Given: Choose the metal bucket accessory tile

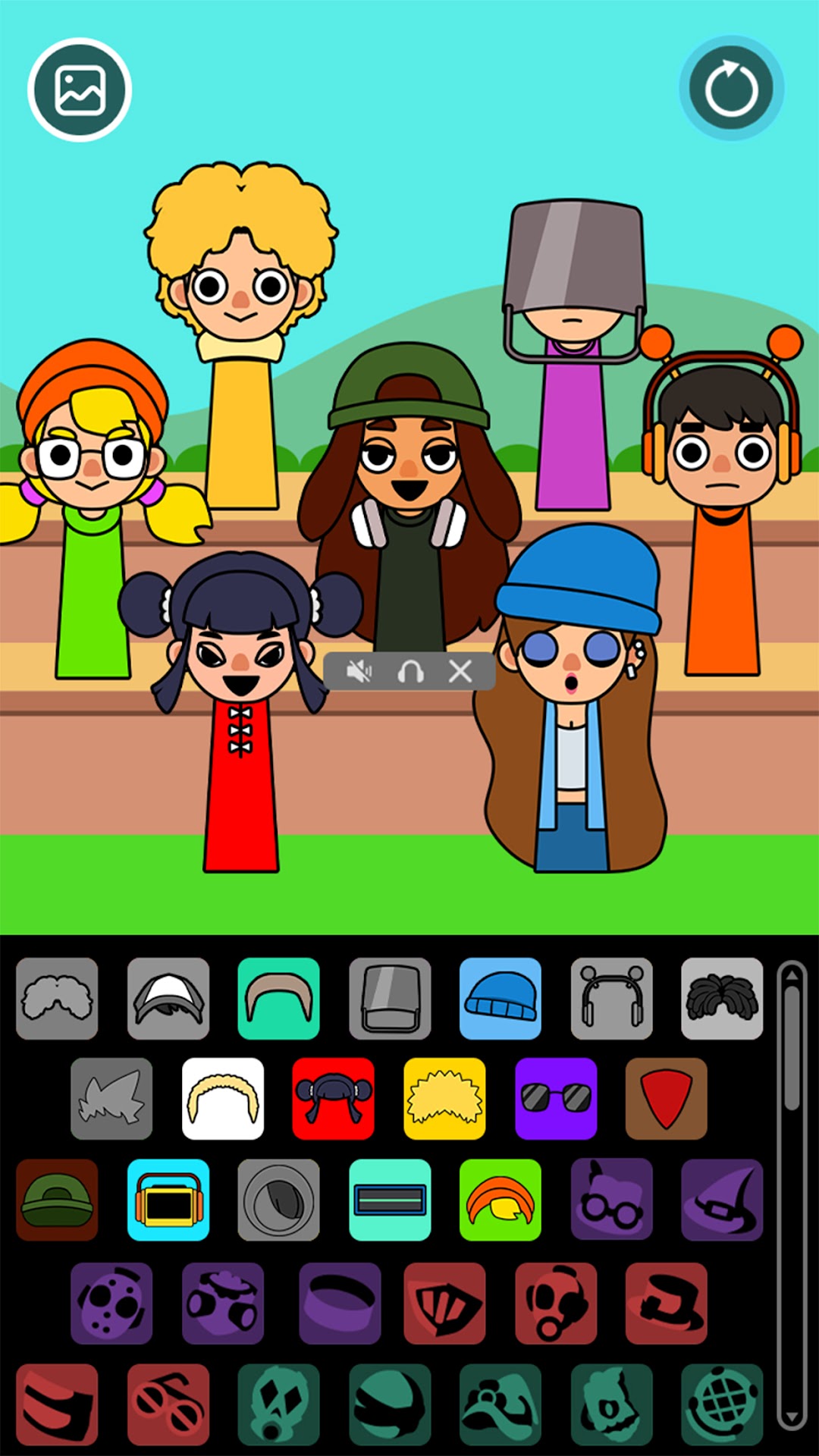Looking at the screenshot, I should (390, 998).
